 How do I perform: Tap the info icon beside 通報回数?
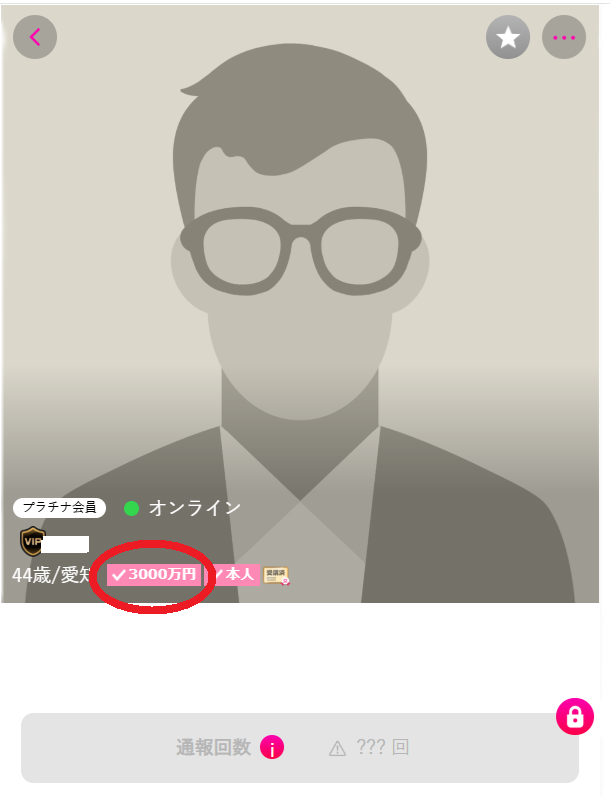[272, 747]
